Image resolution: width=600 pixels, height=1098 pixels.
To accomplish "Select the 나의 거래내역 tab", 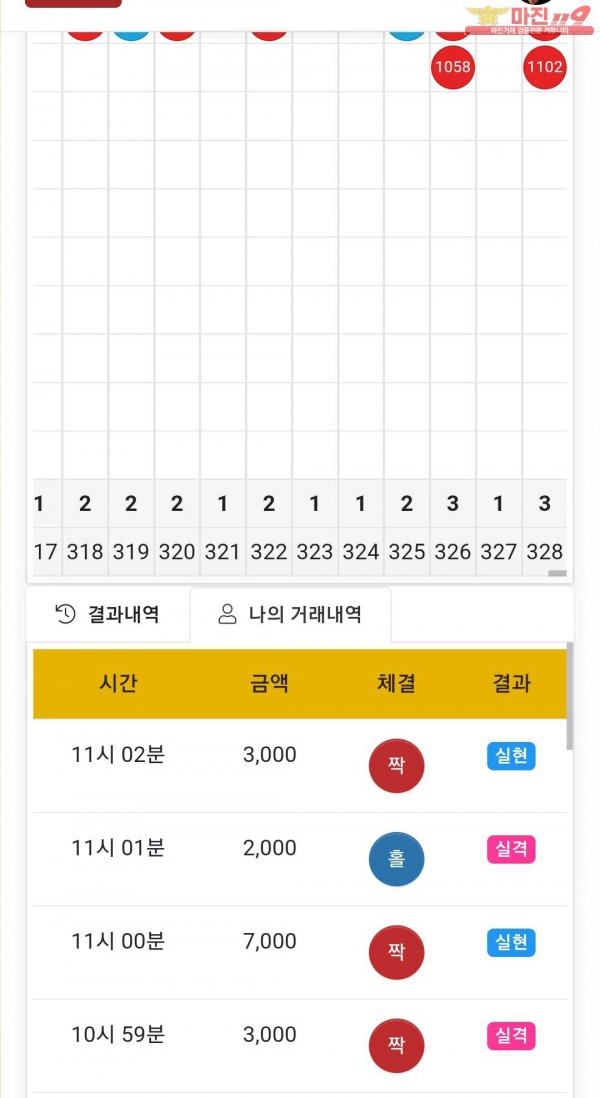I will (x=290, y=614).
